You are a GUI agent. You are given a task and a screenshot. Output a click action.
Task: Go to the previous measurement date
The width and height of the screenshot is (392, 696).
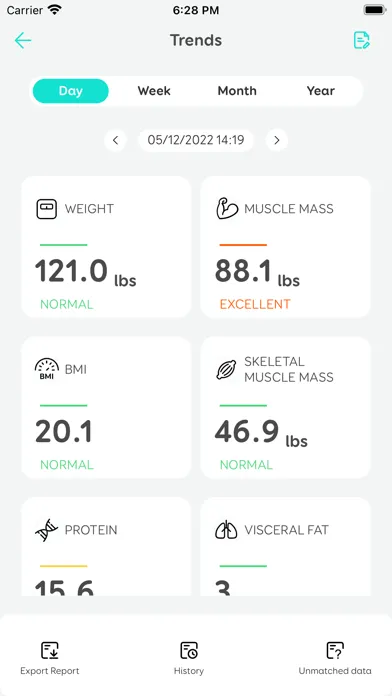click(115, 141)
